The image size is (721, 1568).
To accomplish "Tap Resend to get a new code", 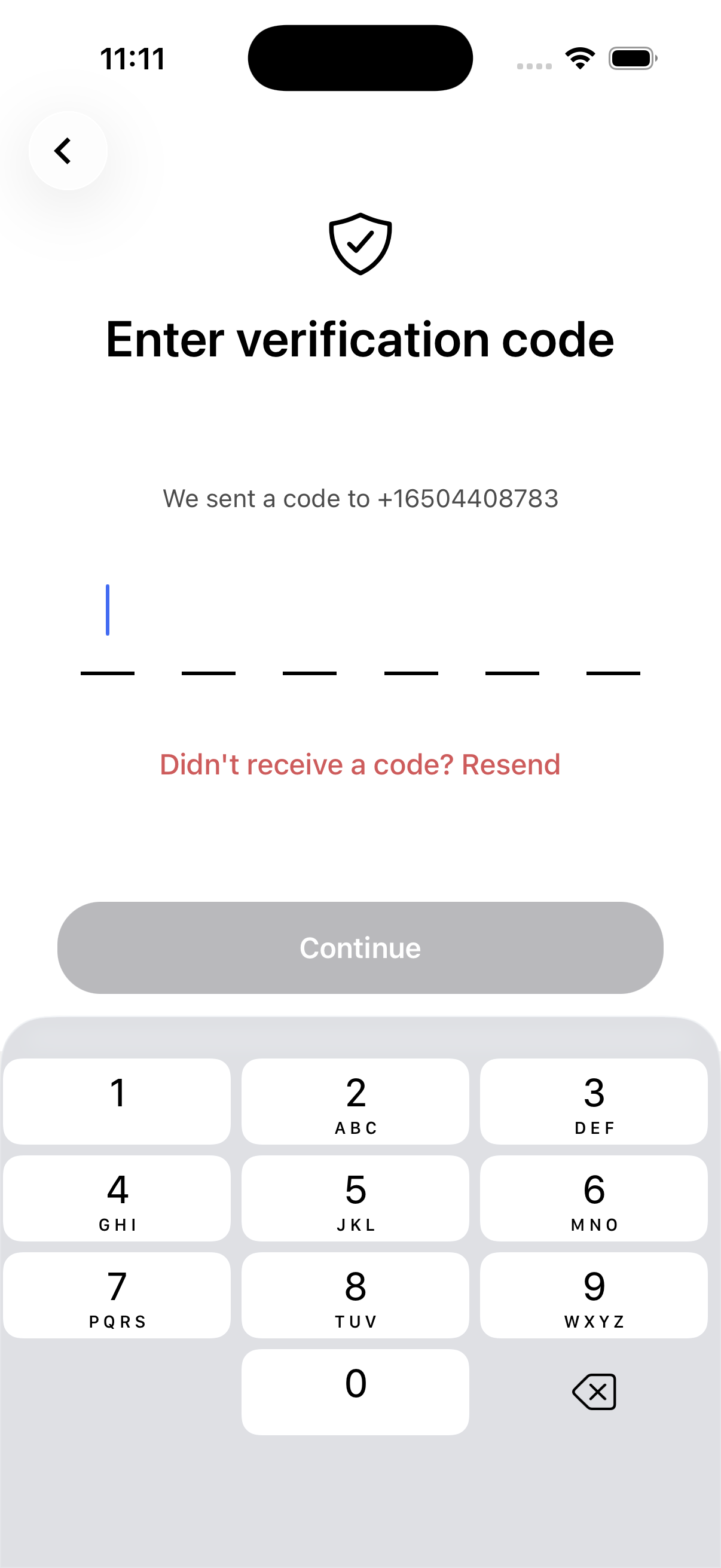I will [511, 764].
